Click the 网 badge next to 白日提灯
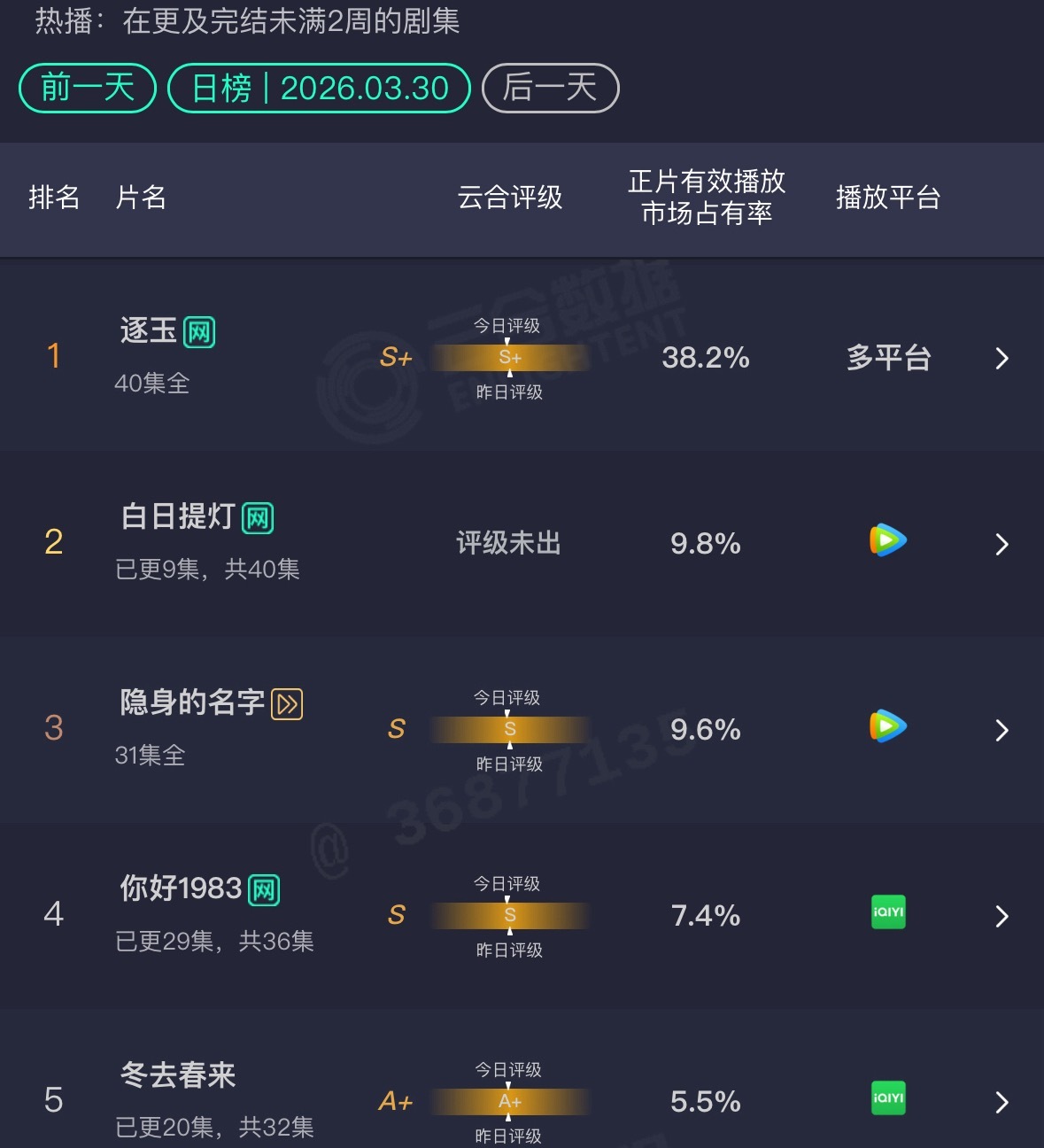This screenshot has width=1044, height=1148. tap(256, 516)
